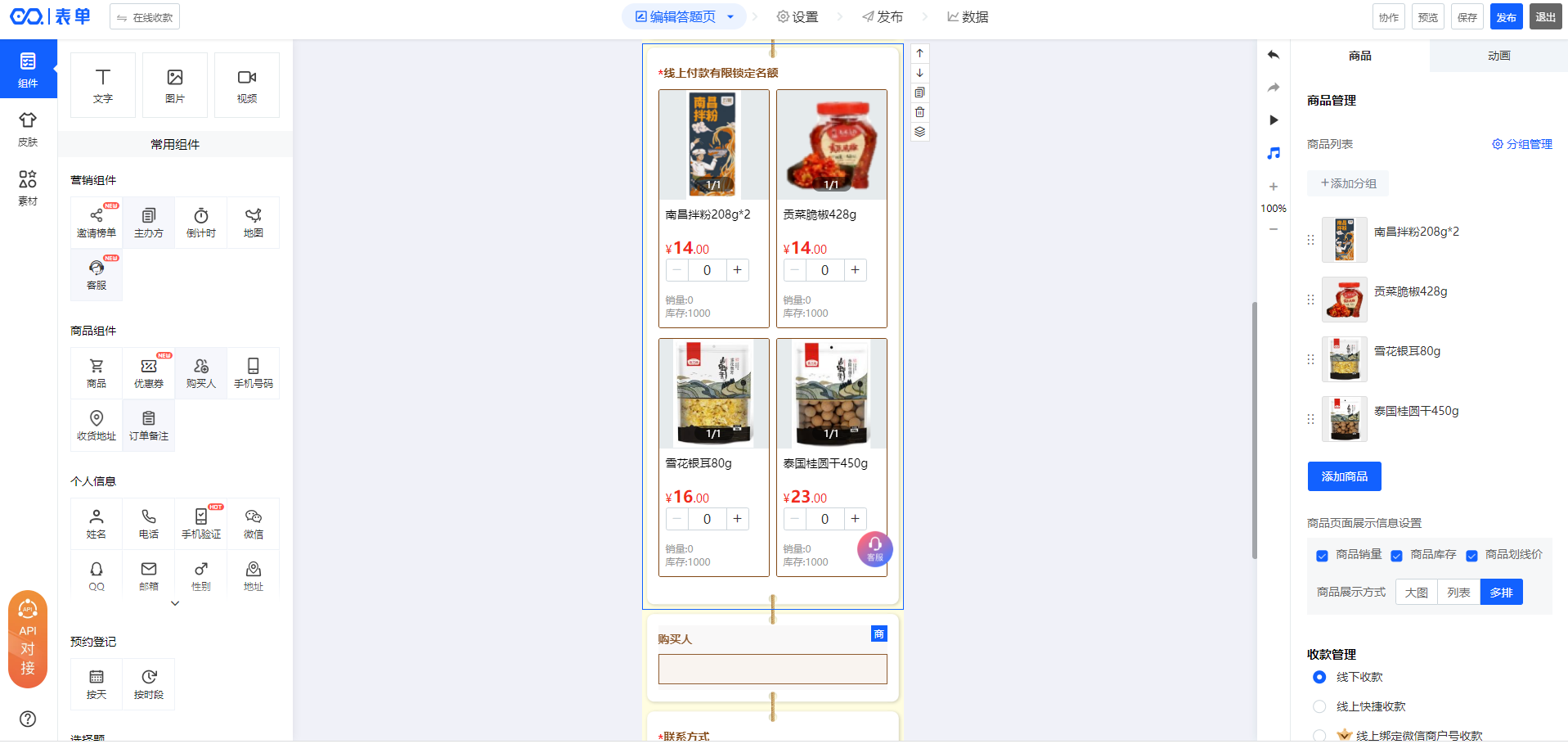Insert a 倒计时 countdown component
The height and width of the screenshot is (744, 1568).
coord(201,223)
